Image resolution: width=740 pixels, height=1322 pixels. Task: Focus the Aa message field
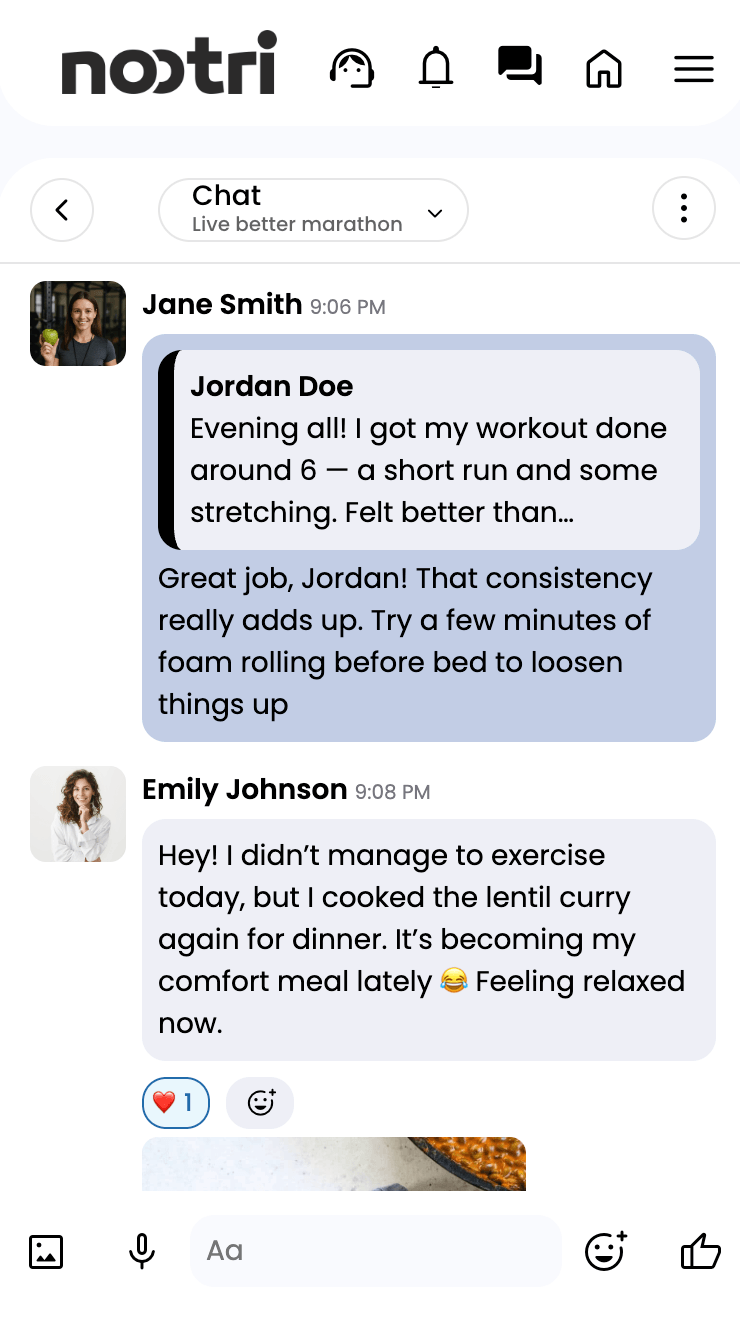(375, 1251)
